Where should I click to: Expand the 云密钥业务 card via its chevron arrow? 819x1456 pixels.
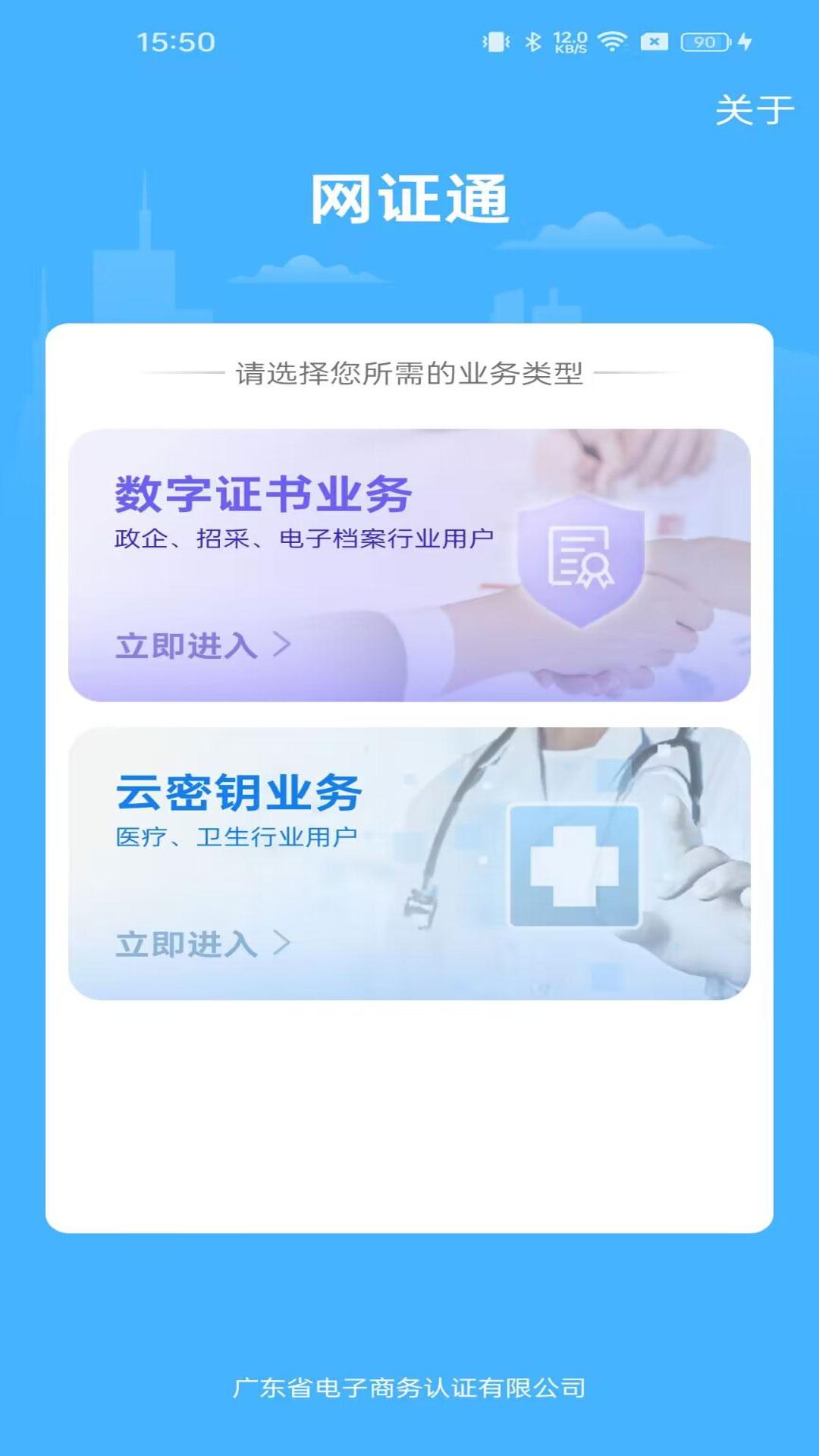pyautogui.click(x=281, y=943)
